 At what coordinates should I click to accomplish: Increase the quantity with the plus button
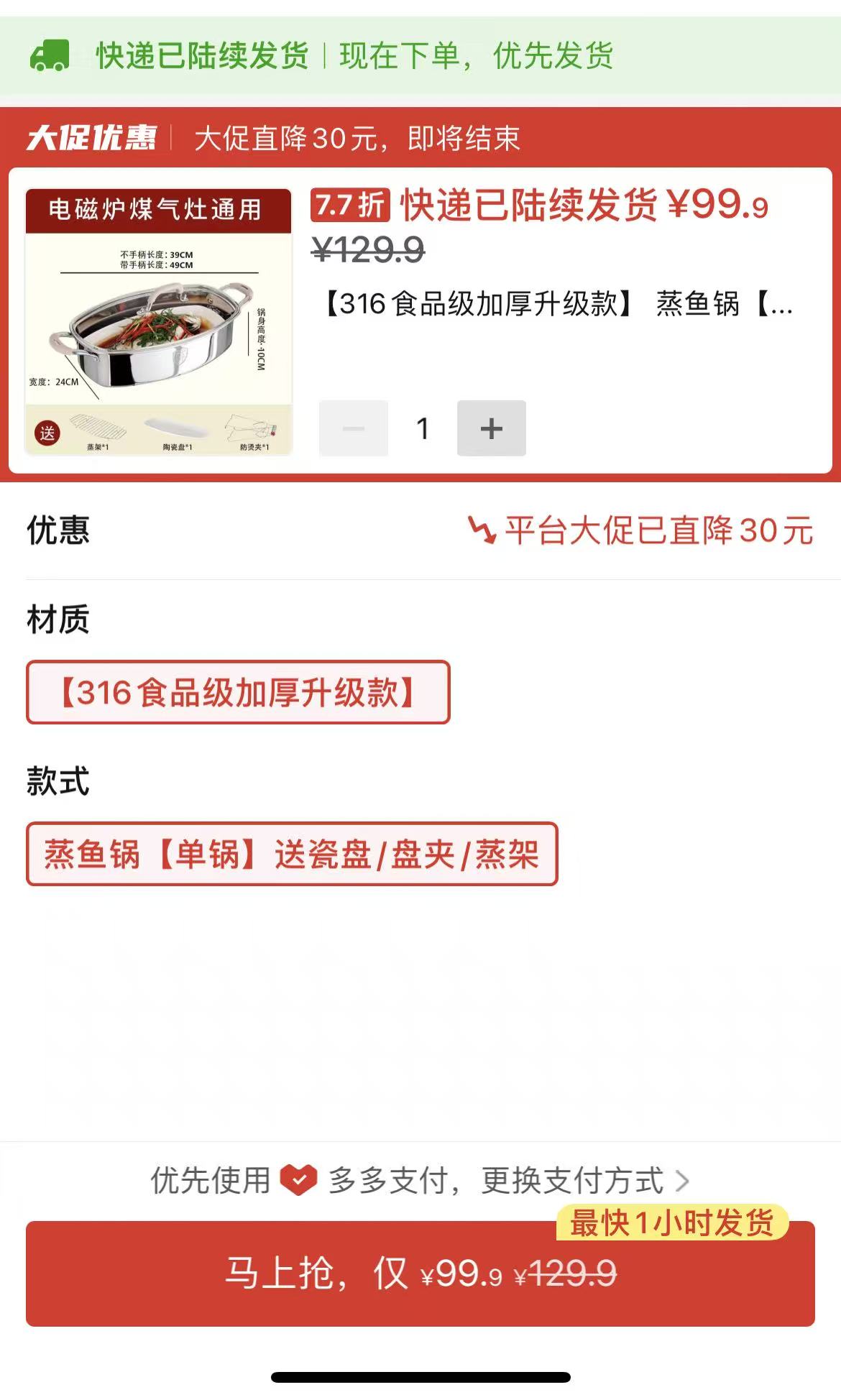tap(491, 428)
